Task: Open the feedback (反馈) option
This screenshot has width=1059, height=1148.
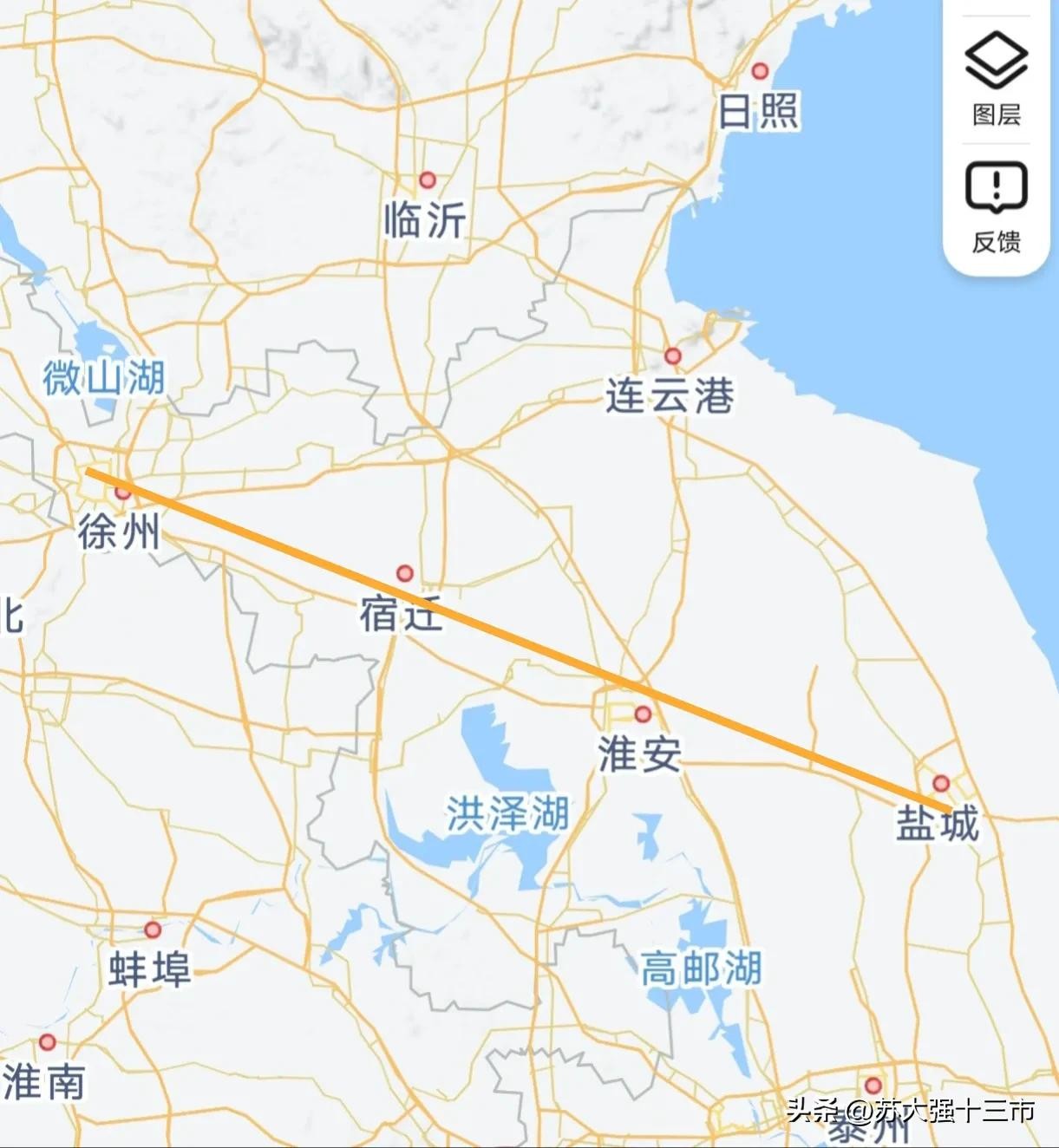Action: [x=996, y=206]
